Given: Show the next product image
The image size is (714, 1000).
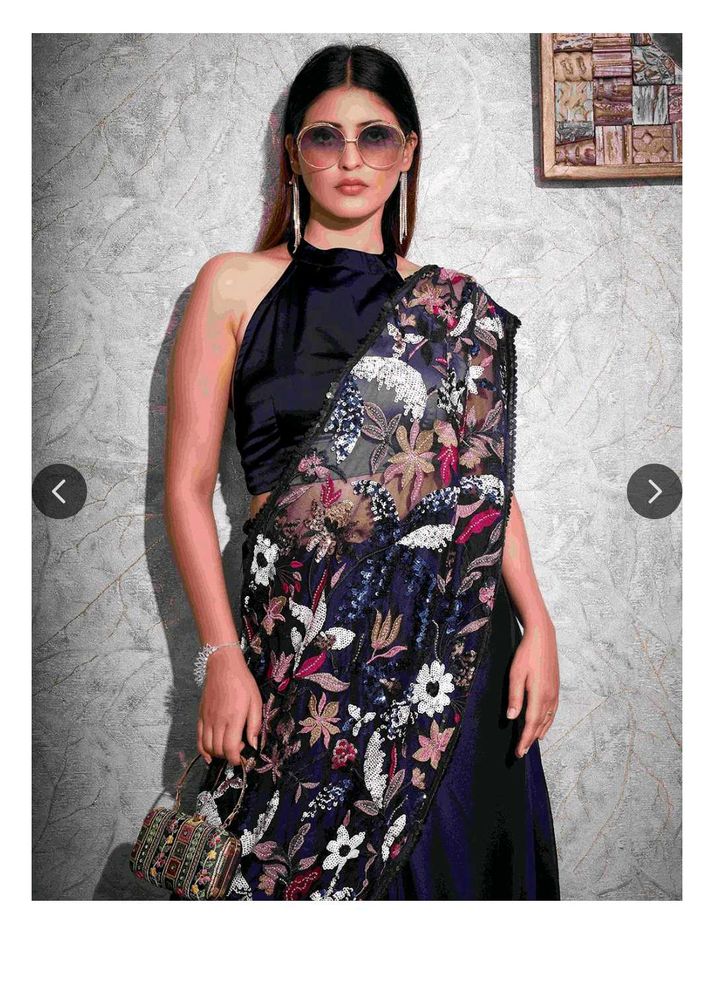Looking at the screenshot, I should tap(654, 491).
